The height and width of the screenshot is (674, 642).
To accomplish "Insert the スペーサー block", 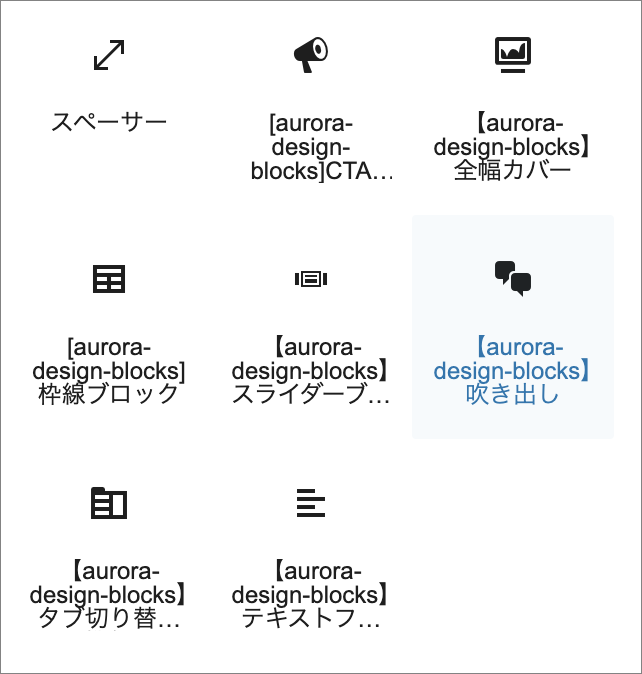I will pos(109,90).
